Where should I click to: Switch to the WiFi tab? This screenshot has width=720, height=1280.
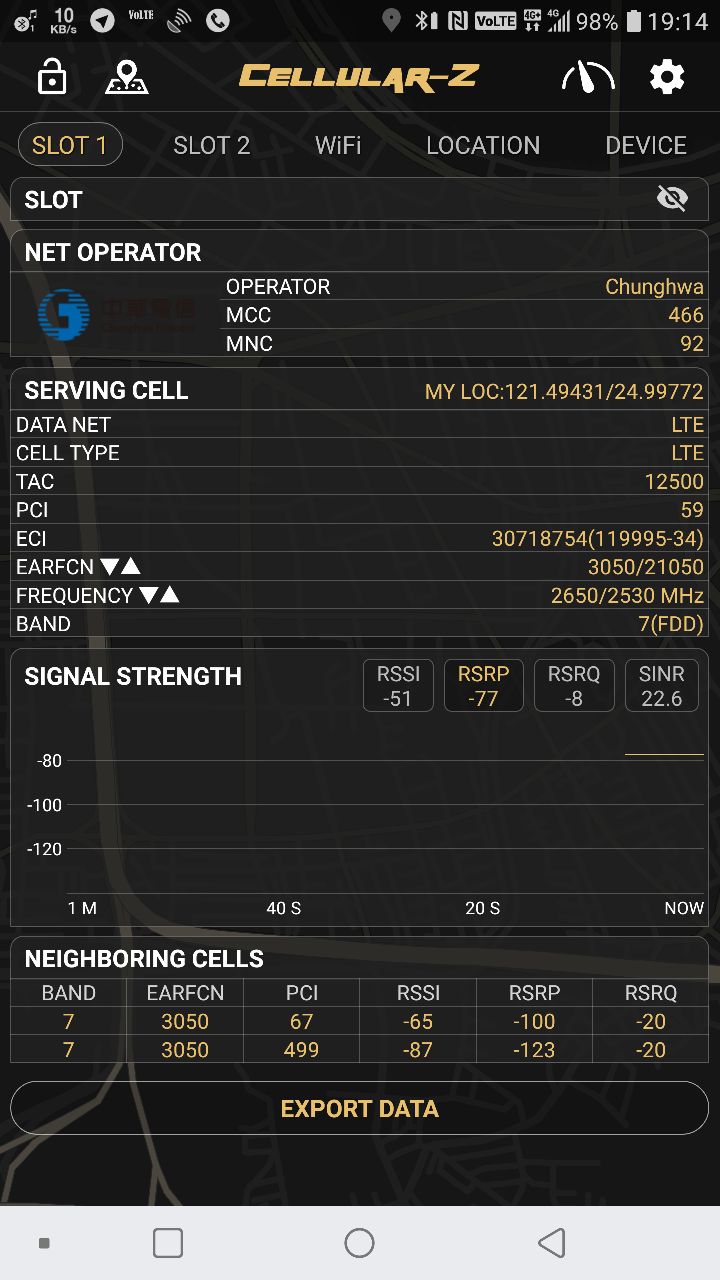338,145
